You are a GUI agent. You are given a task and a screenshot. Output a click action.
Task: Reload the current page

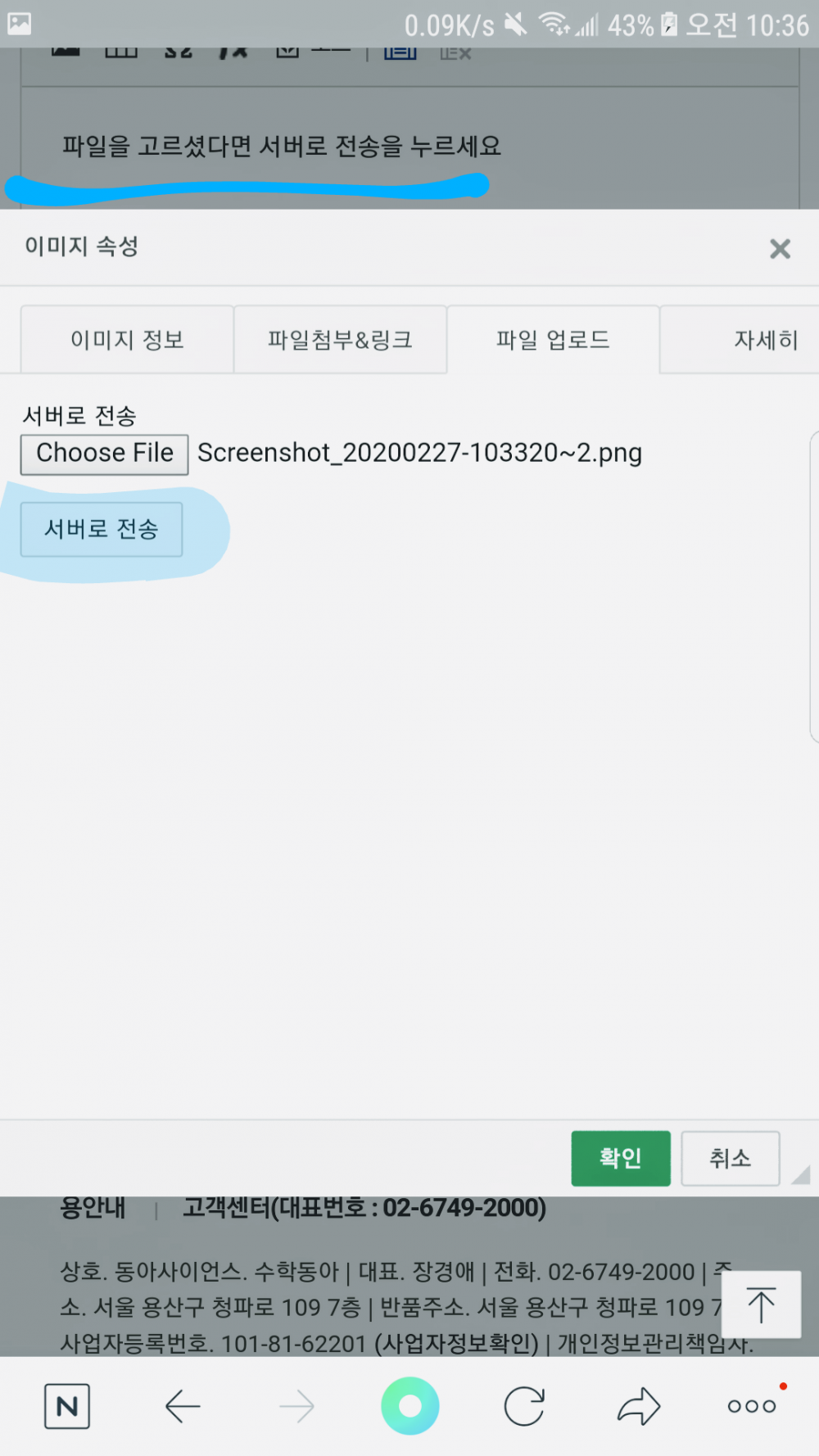click(524, 1407)
